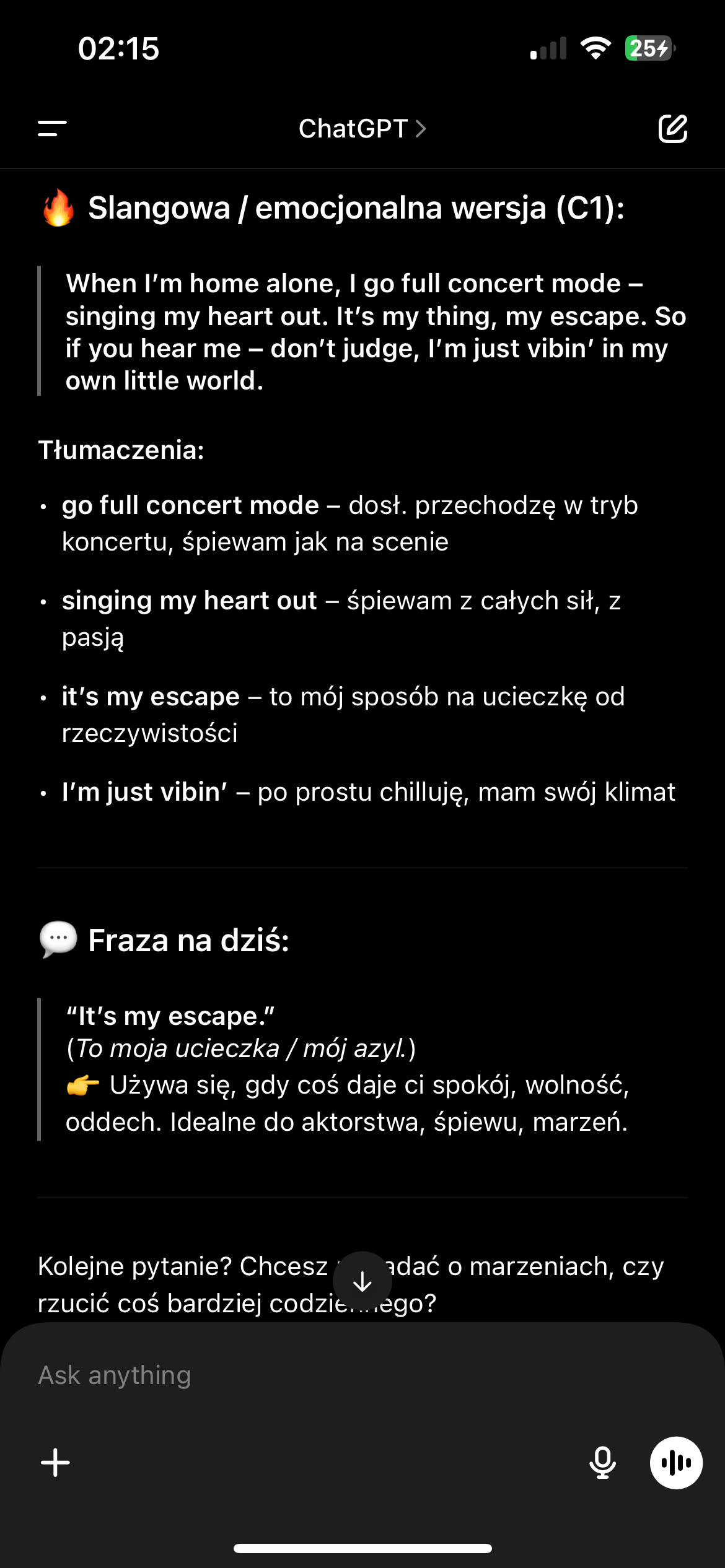Jump to the bottom of the conversation
Viewport: 725px width, 1568px height.
[x=362, y=1281]
